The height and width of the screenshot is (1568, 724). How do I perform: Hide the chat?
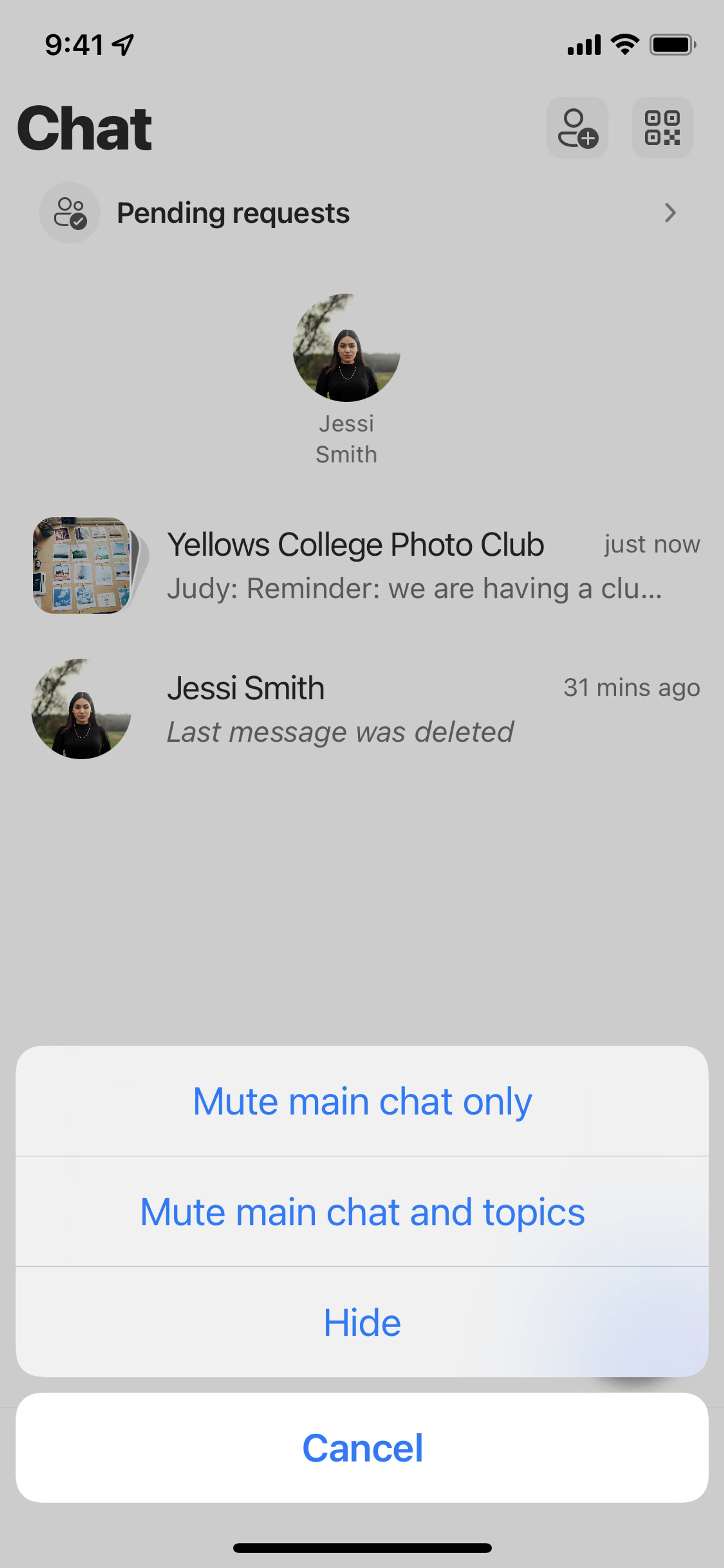coord(362,1322)
